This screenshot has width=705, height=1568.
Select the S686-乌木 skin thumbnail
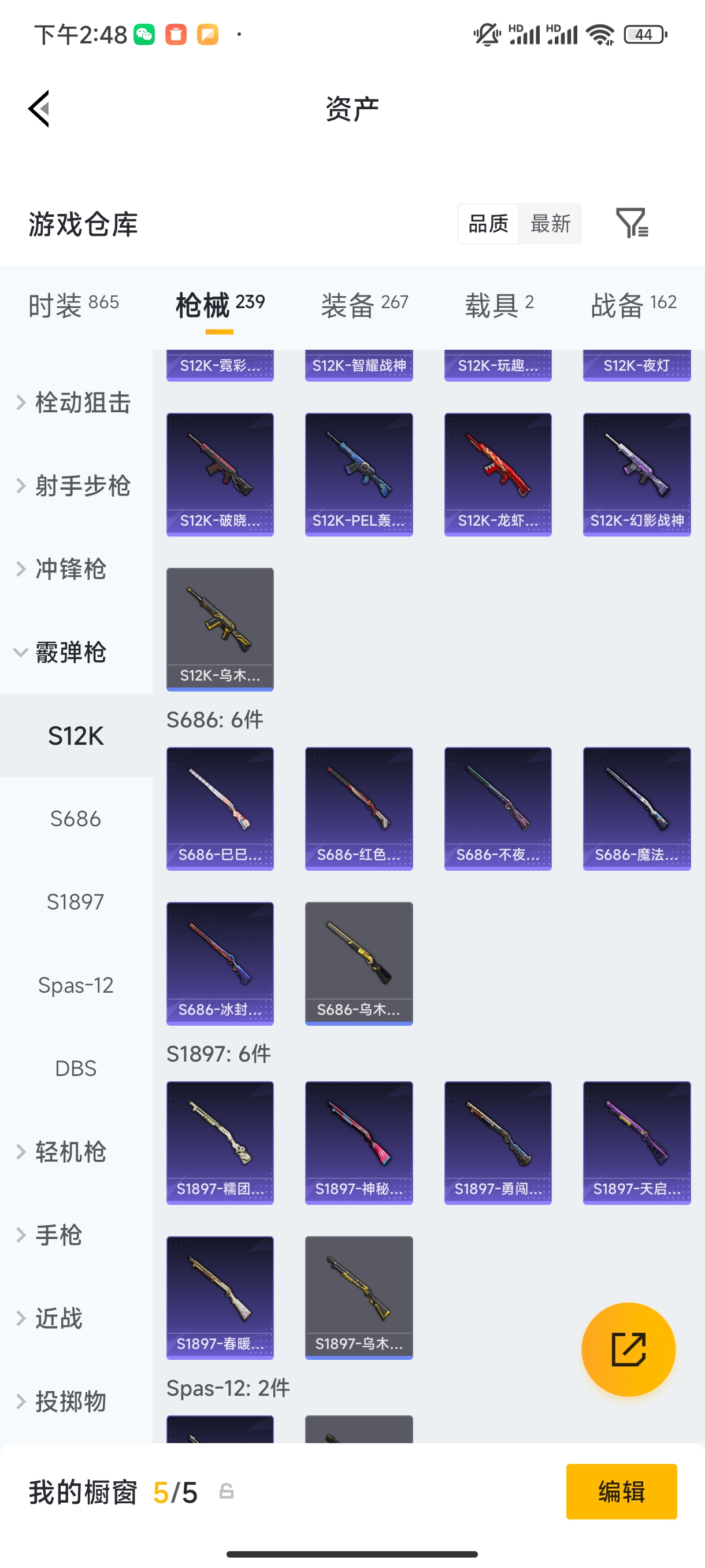coord(358,964)
